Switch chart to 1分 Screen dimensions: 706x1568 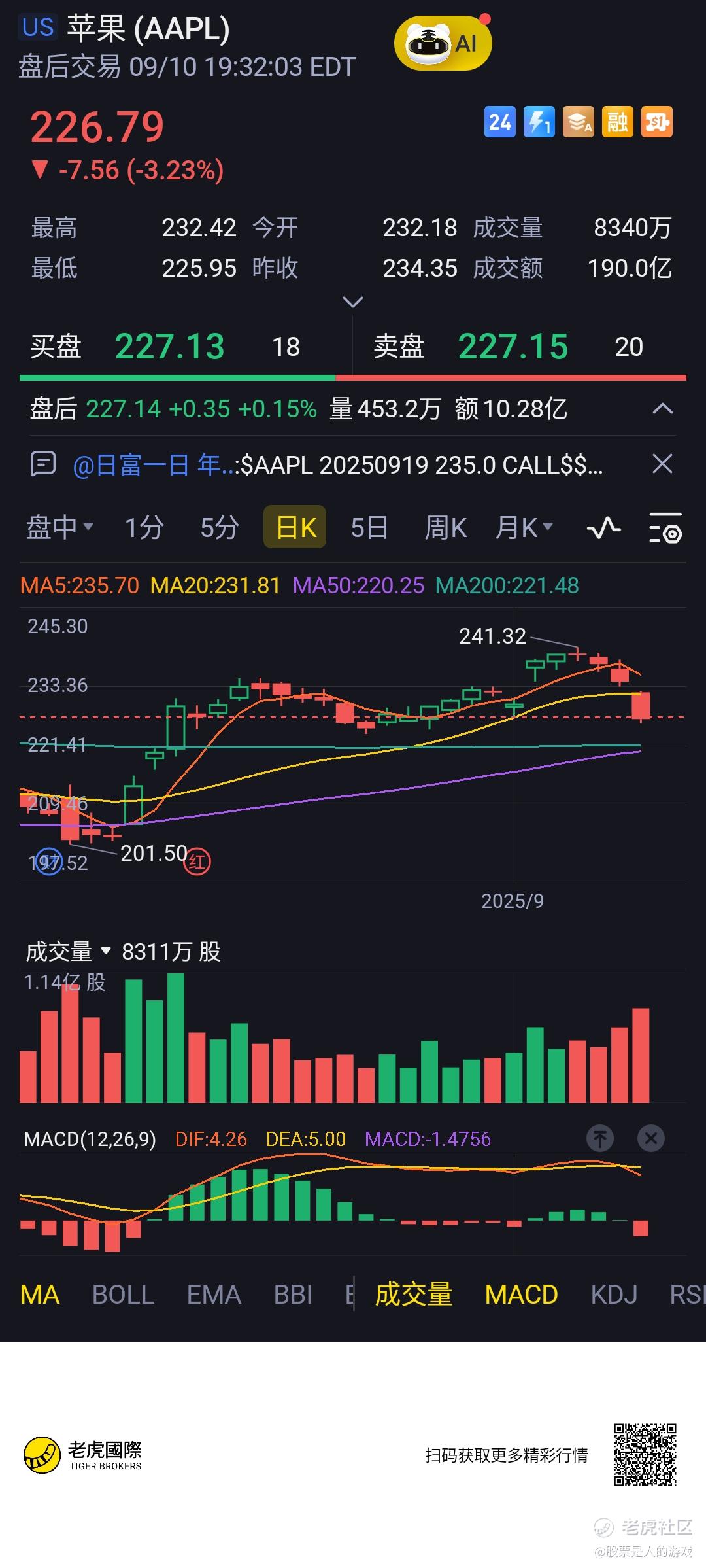[x=144, y=527]
